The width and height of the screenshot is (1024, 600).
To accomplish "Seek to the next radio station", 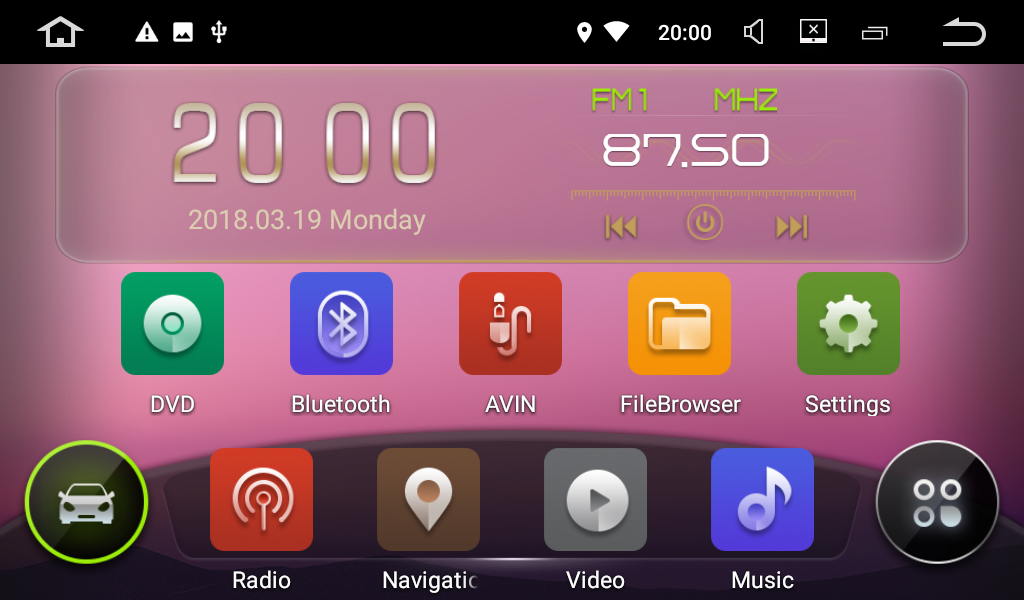I will [x=791, y=227].
